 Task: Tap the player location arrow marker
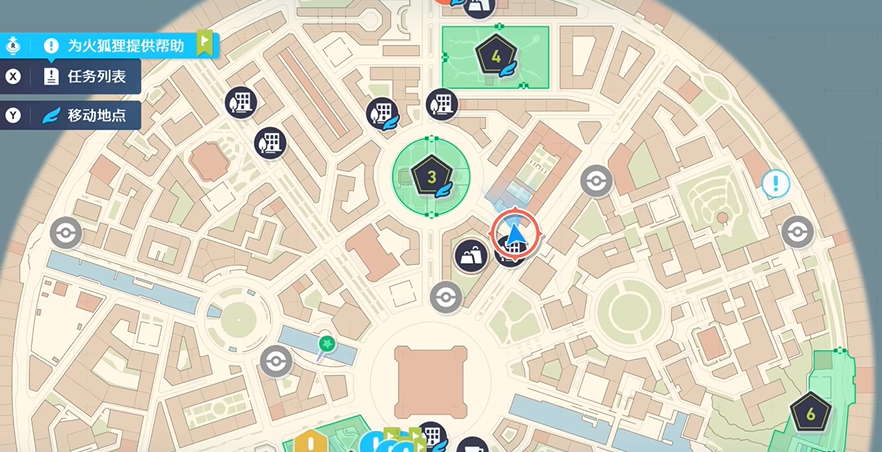click(515, 235)
